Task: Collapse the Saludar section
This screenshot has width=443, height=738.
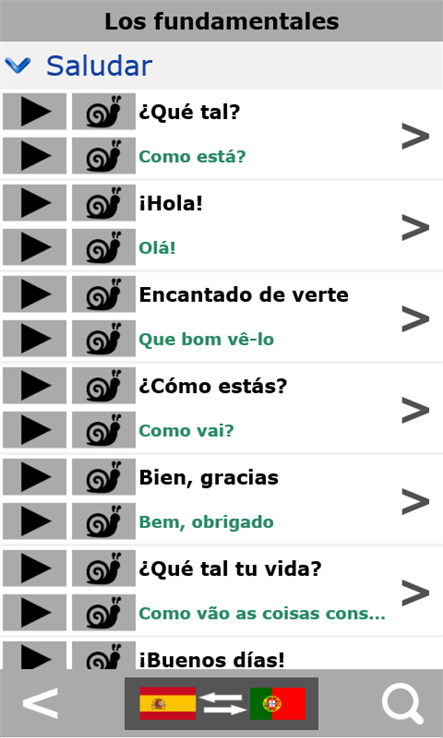Action: tap(17, 65)
